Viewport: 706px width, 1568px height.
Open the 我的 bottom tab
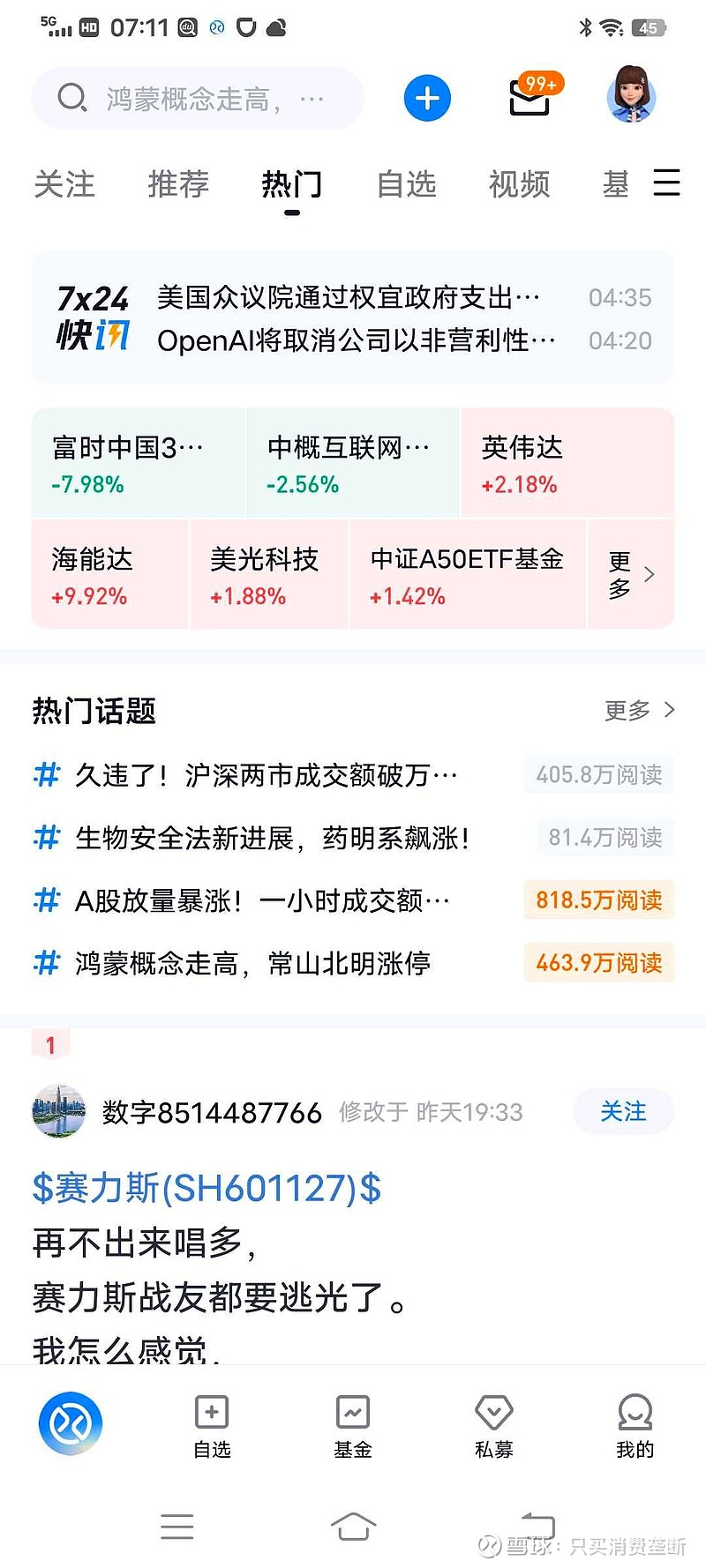[x=635, y=1426]
